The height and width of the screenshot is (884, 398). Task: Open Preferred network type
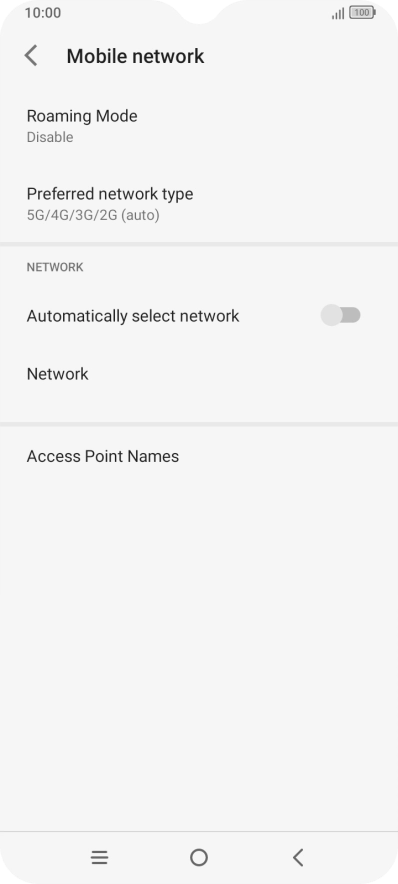199,204
